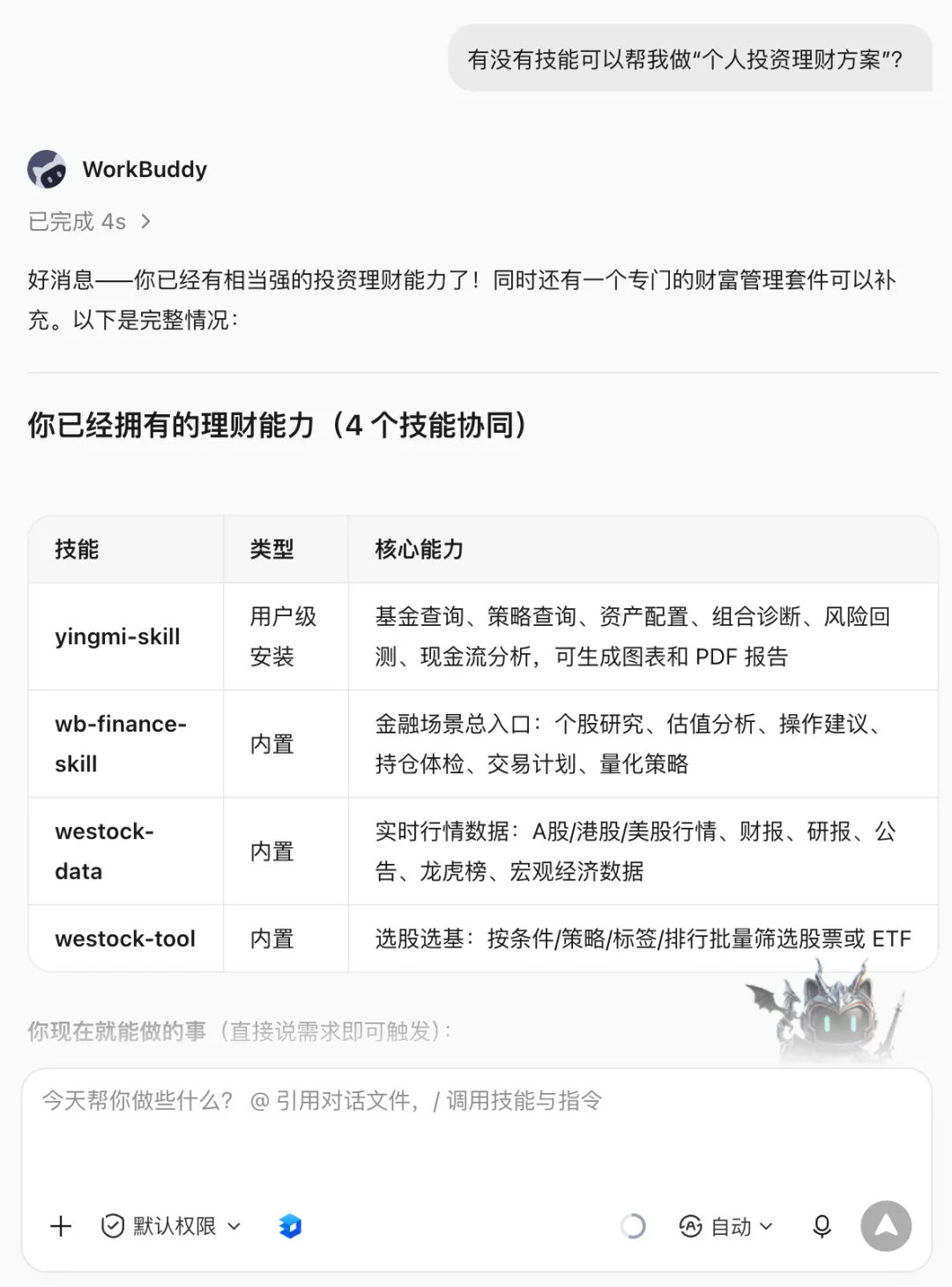Image resolution: width=952 pixels, height=1287 pixels.
Task: Open the 自动 mode selector
Action: tap(726, 1226)
